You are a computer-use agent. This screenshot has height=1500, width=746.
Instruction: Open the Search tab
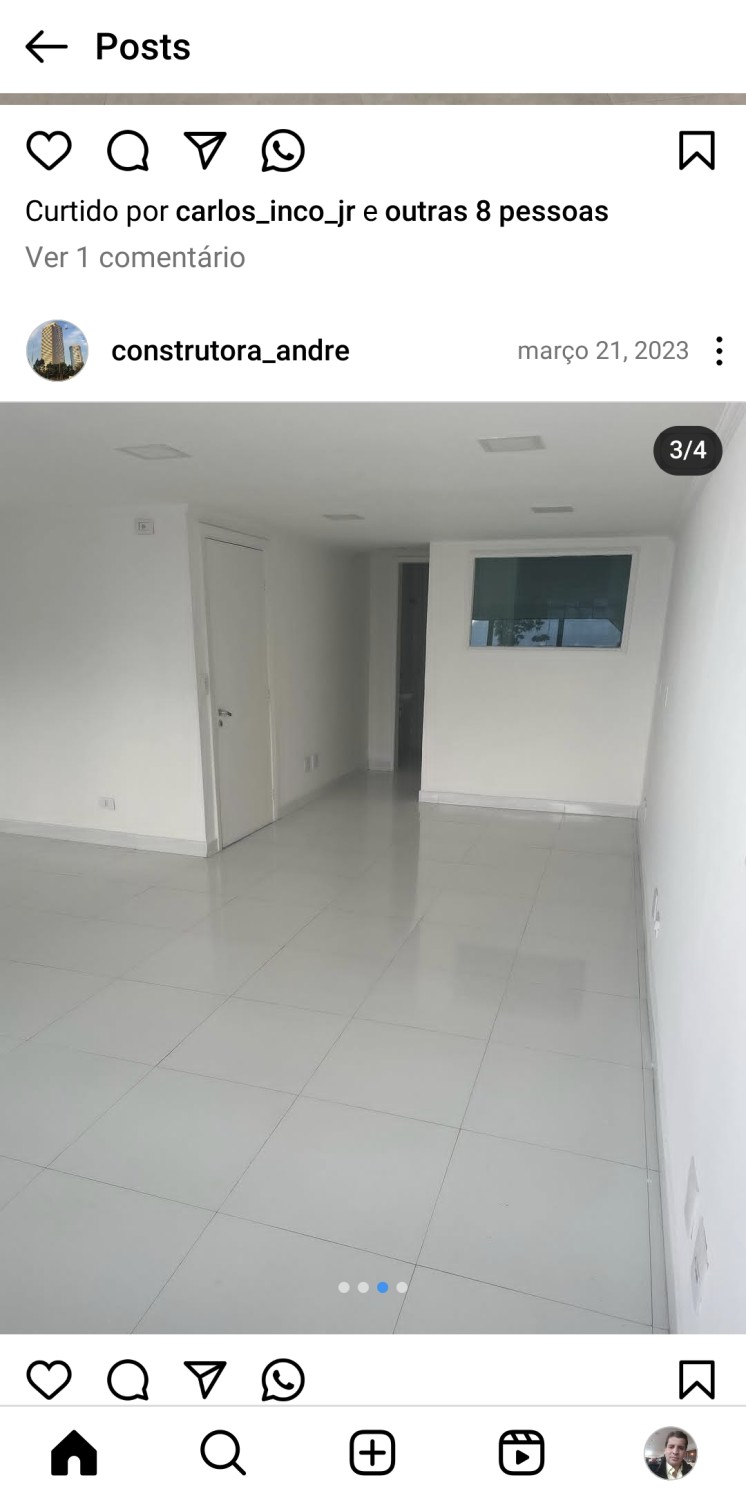coord(222,1453)
